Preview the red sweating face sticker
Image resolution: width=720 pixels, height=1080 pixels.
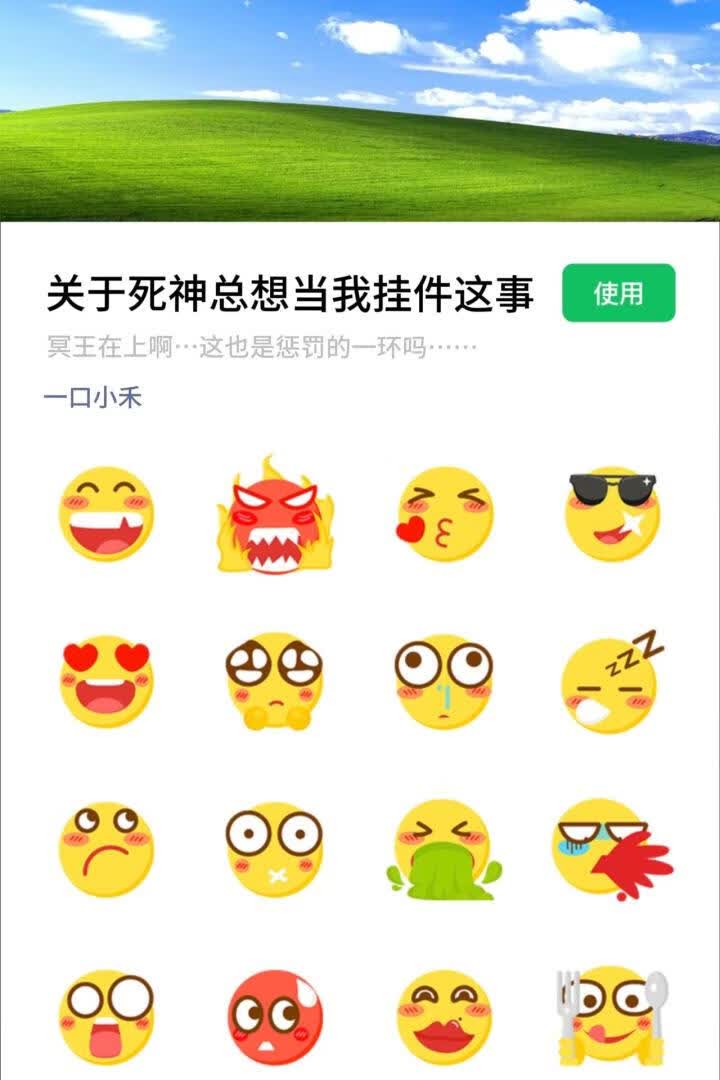[x=274, y=1017]
